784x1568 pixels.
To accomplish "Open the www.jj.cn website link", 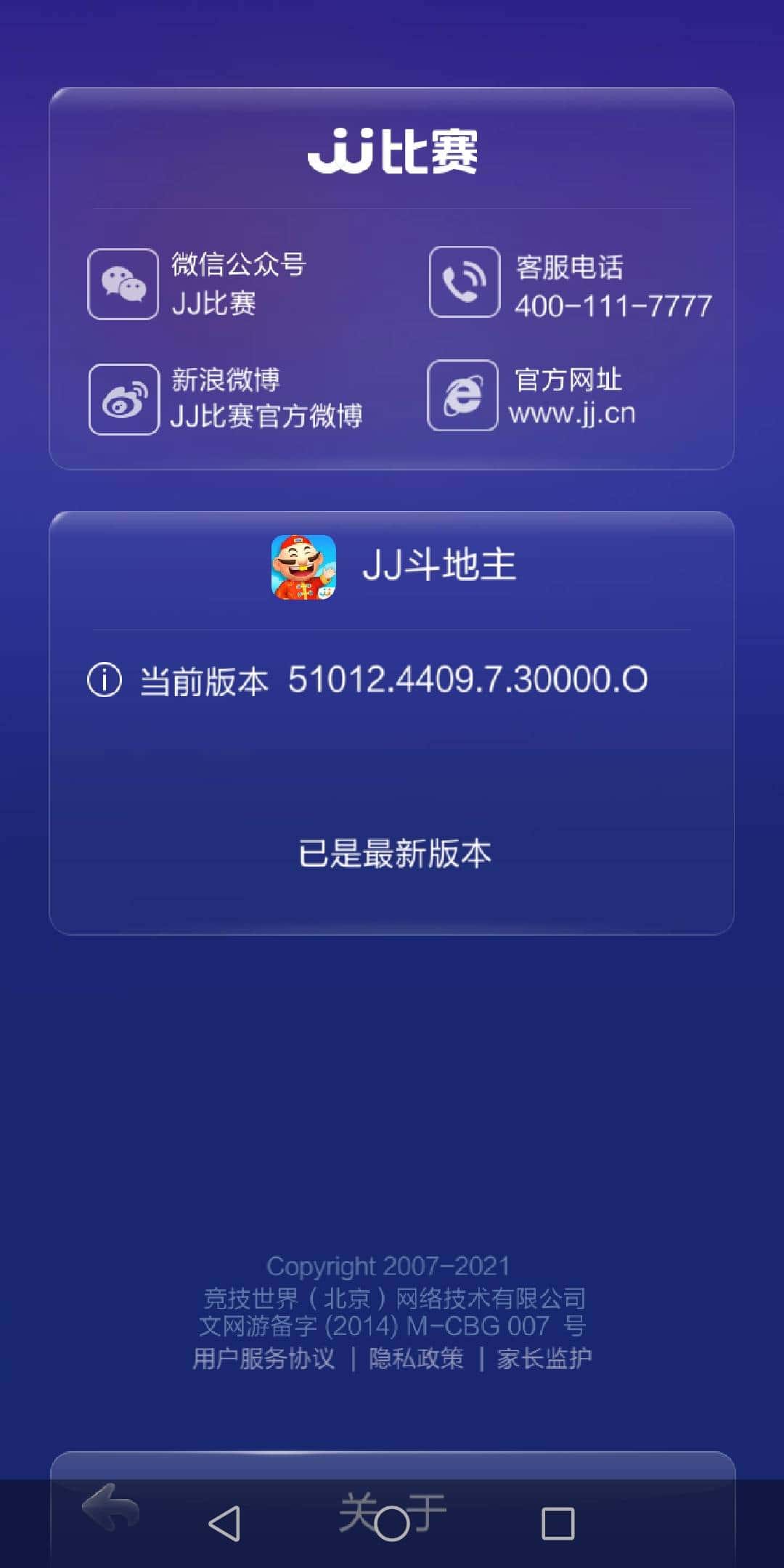I will click(573, 415).
